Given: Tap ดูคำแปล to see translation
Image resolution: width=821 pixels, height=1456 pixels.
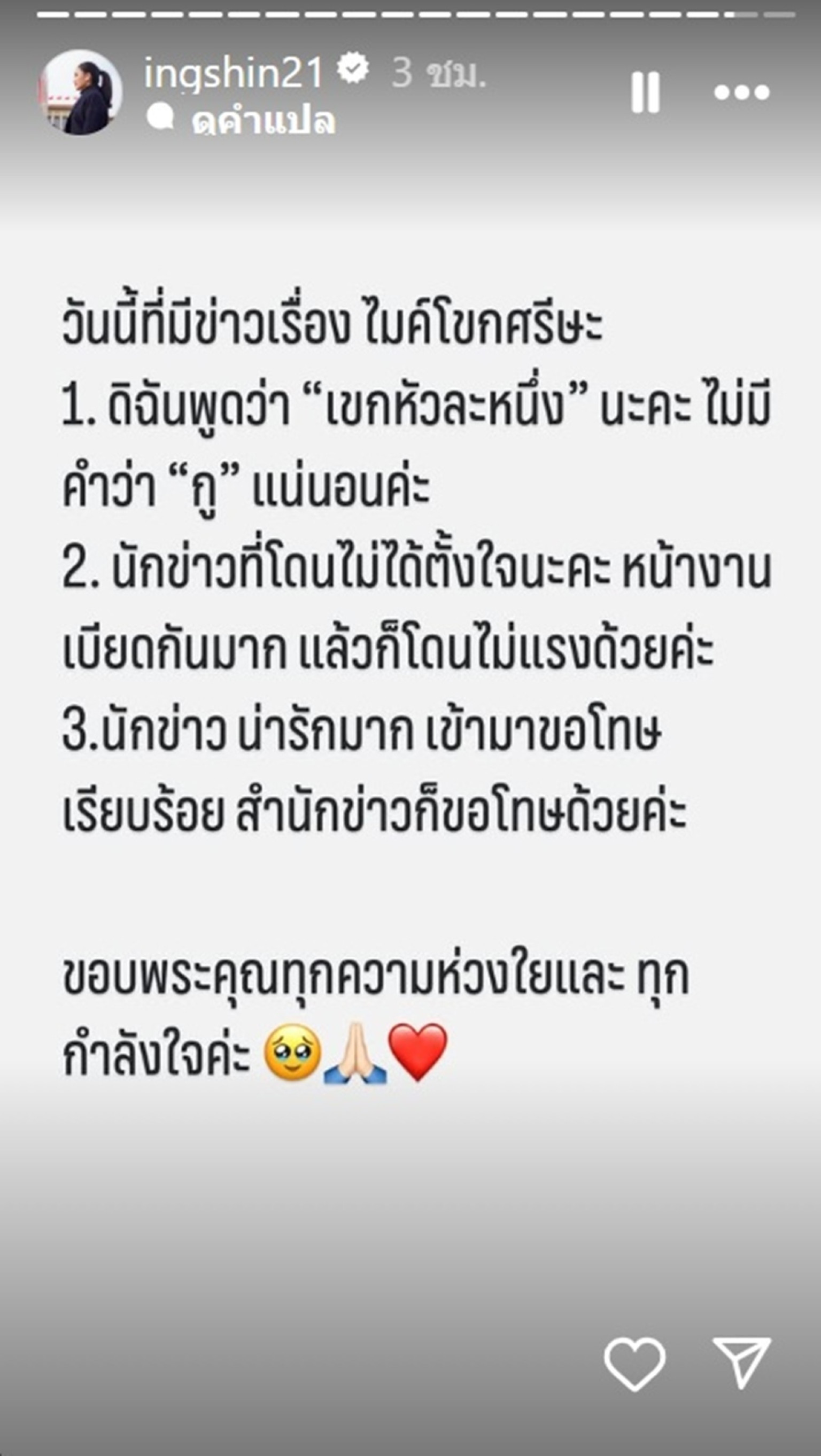Looking at the screenshot, I should (x=263, y=120).
